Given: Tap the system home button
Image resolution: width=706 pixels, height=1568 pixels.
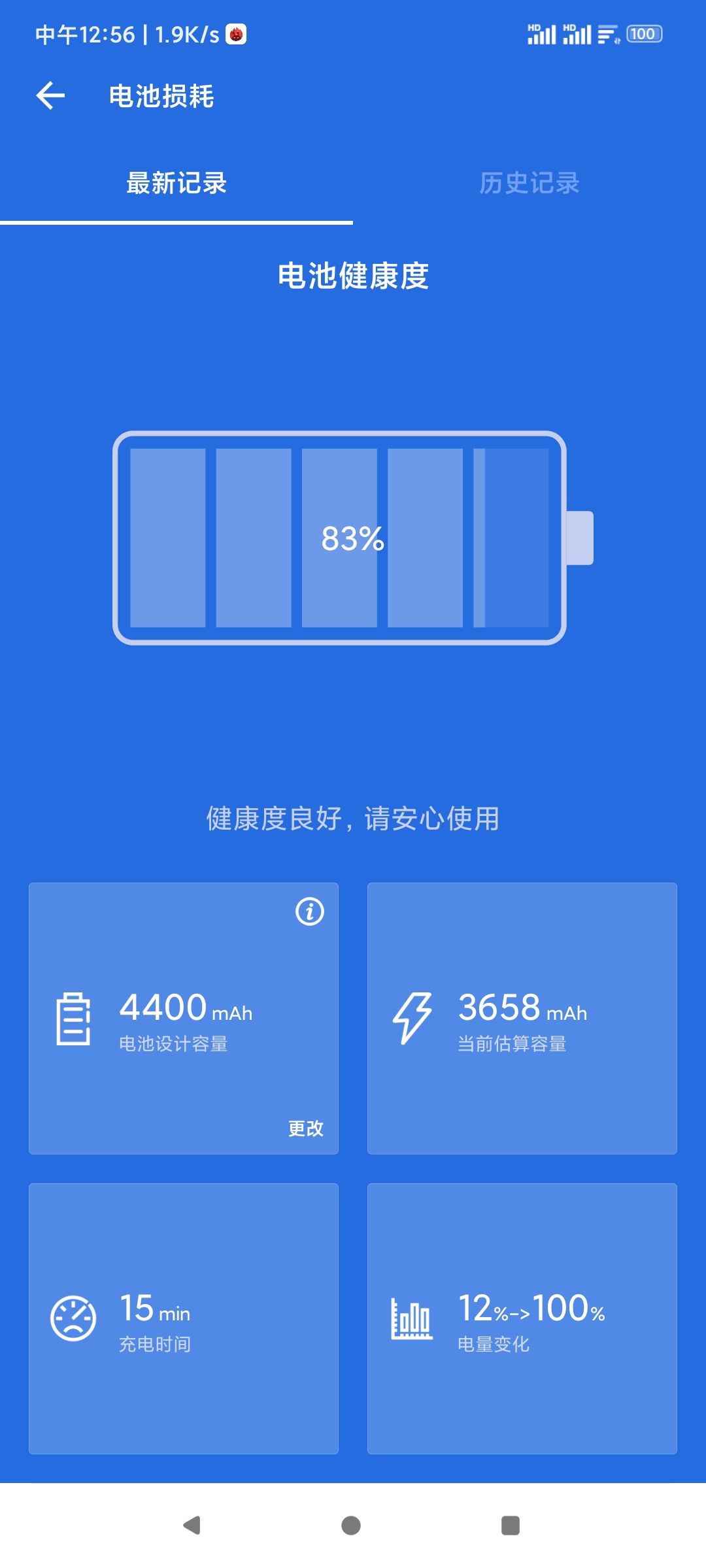Looking at the screenshot, I should coord(351,1526).
